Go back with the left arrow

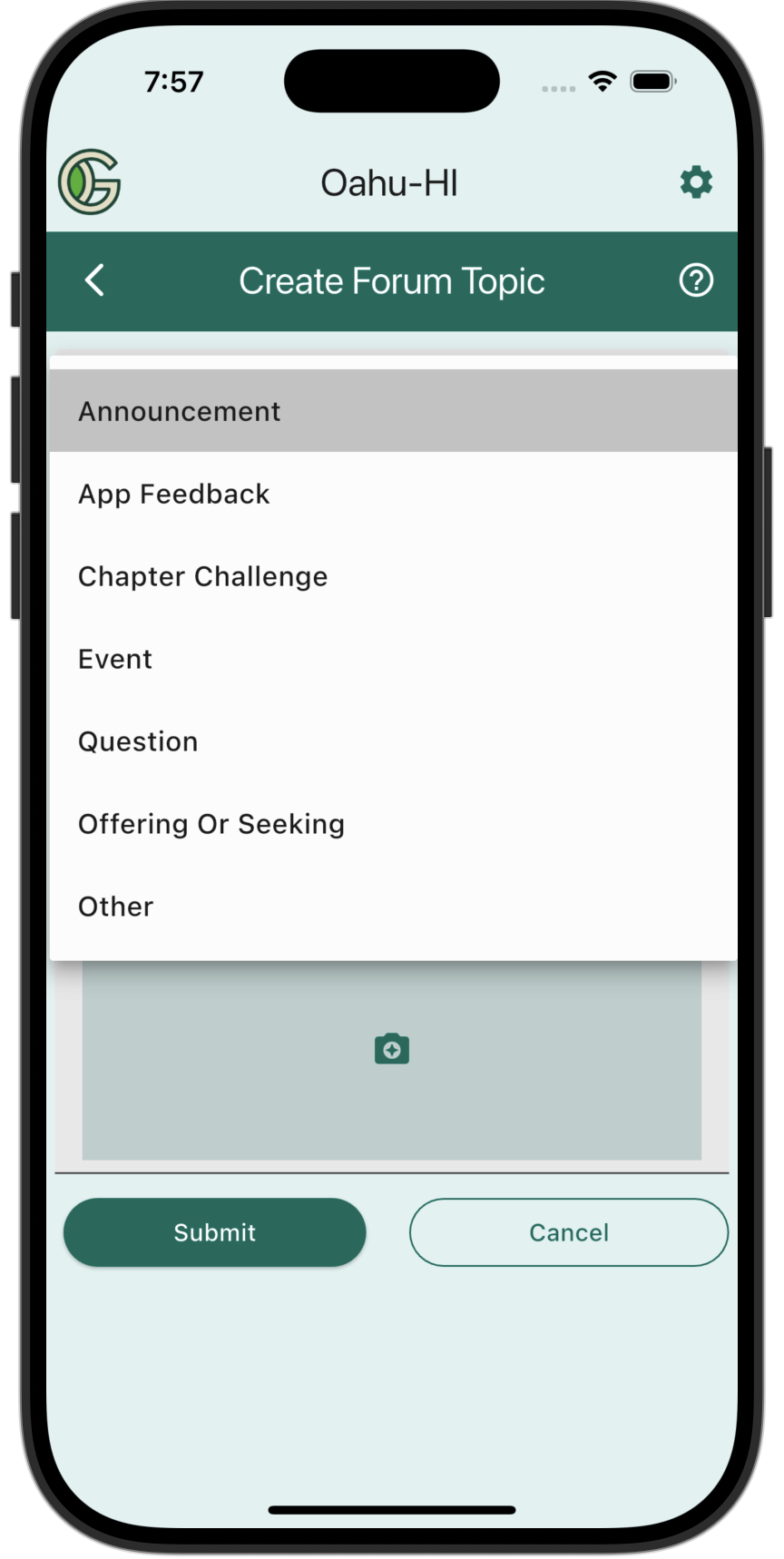point(94,280)
